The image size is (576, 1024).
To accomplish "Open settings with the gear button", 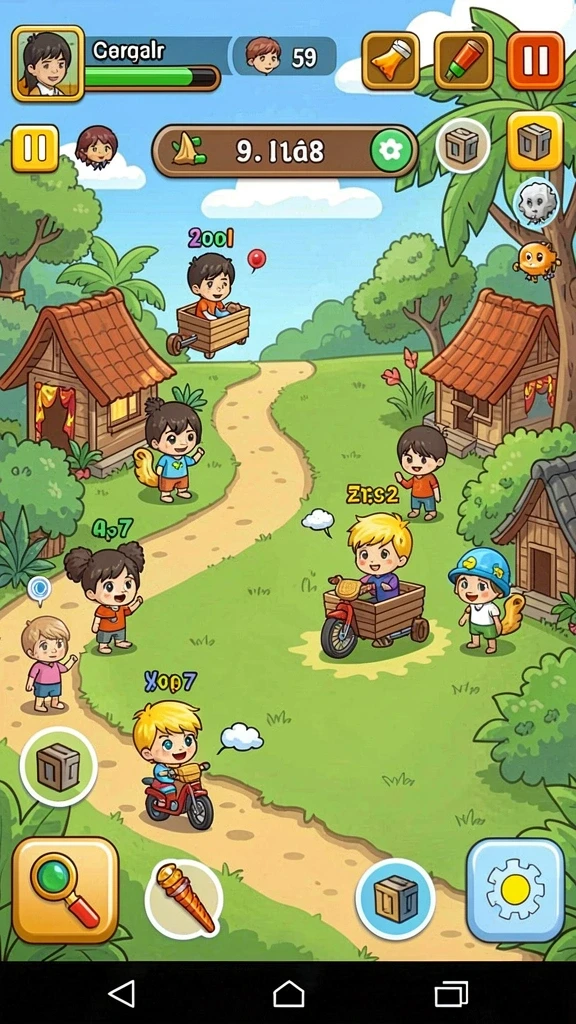I will click(x=515, y=890).
